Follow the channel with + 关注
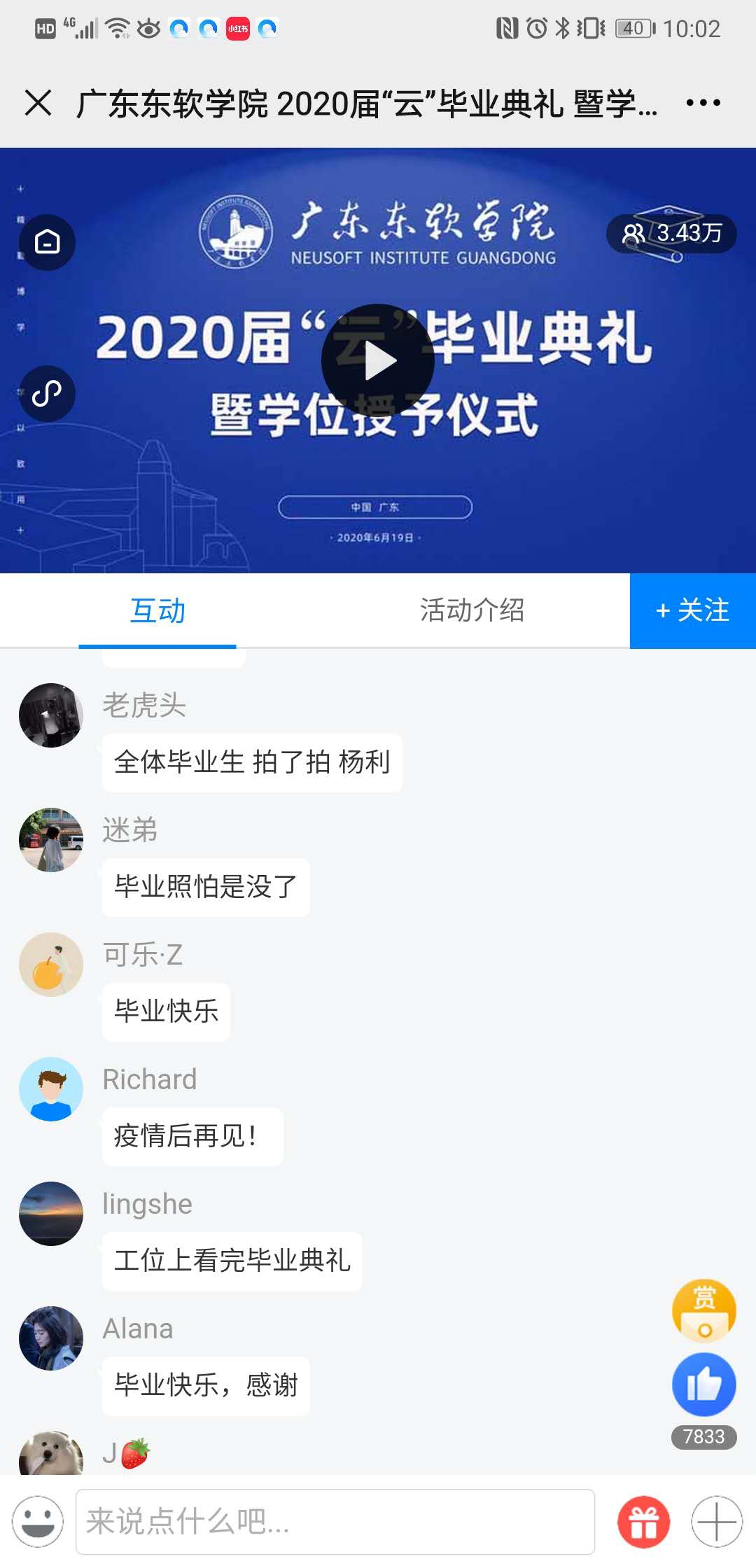The image size is (756, 1568). (x=692, y=610)
